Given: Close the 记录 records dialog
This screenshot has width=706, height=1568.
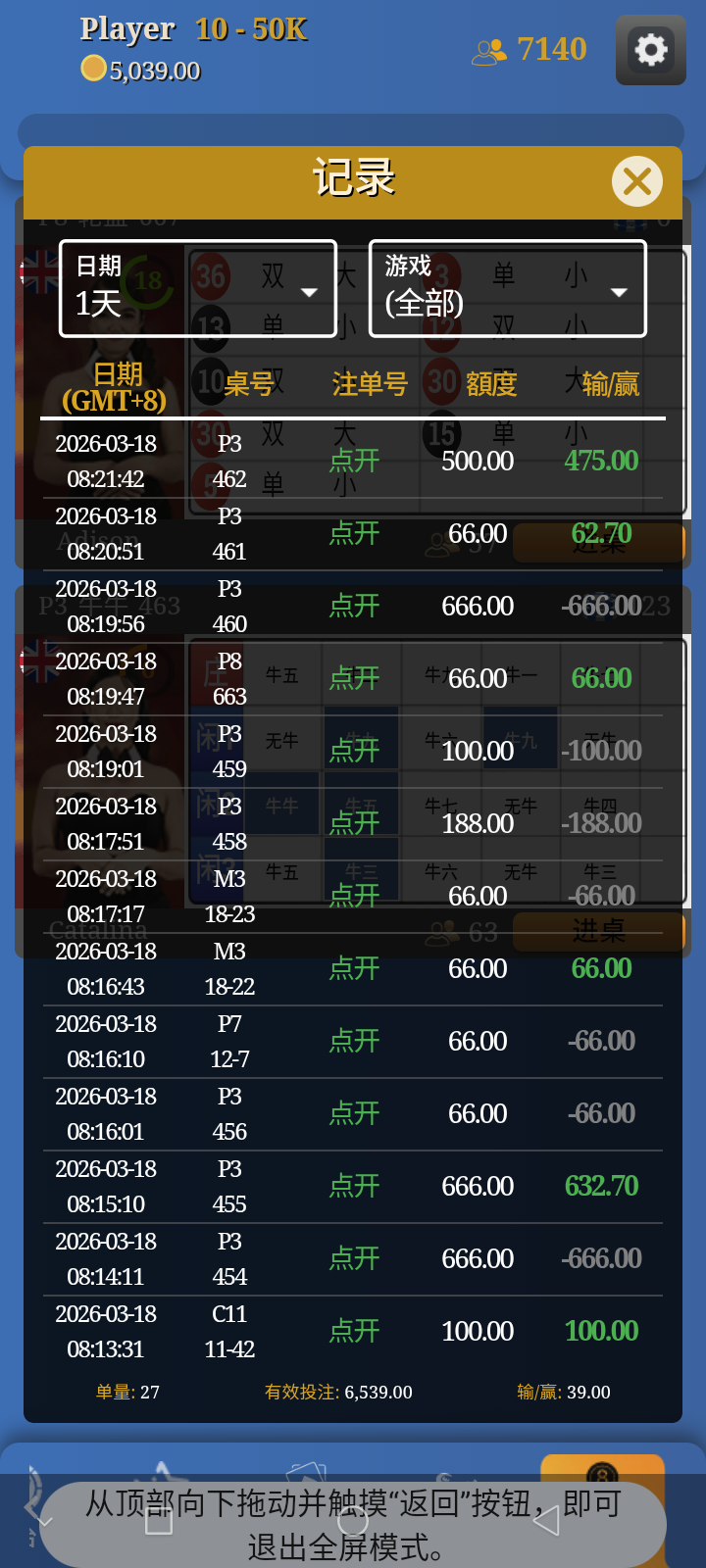Looking at the screenshot, I should click(637, 181).
